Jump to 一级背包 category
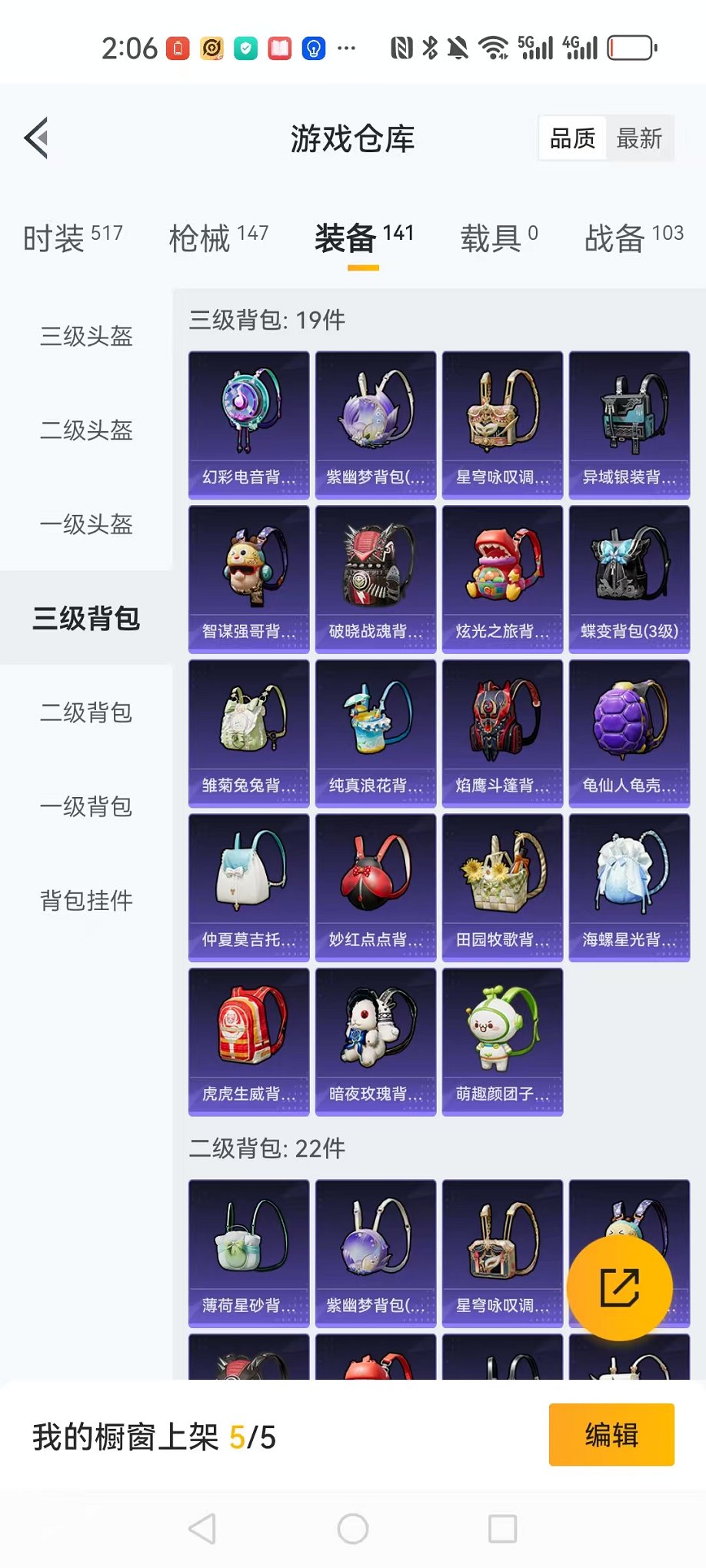This screenshot has width=706, height=1568. 86,806
